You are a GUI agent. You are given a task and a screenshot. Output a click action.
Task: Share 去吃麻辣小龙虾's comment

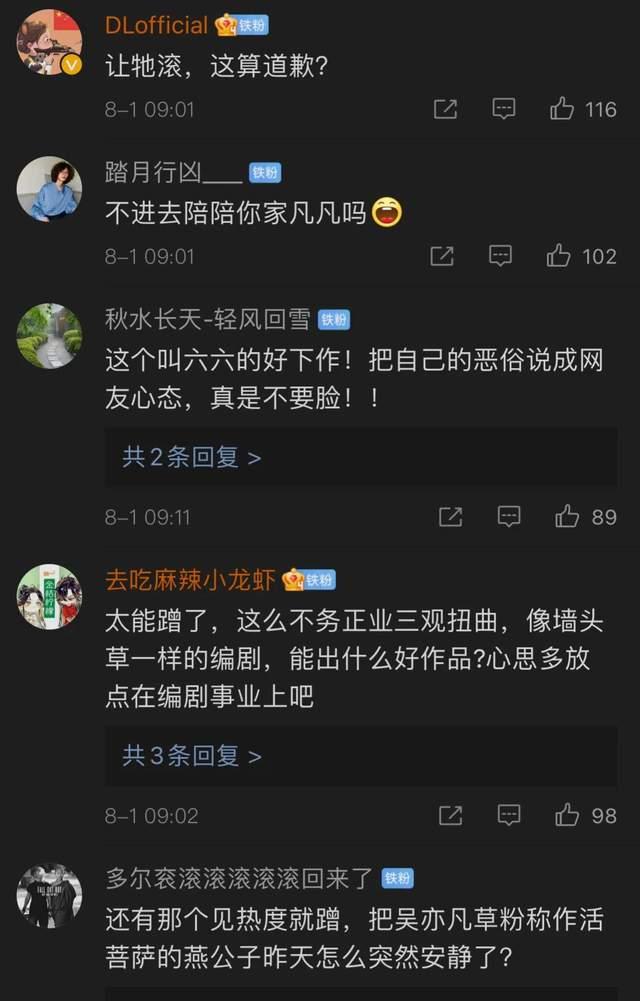click(x=450, y=815)
